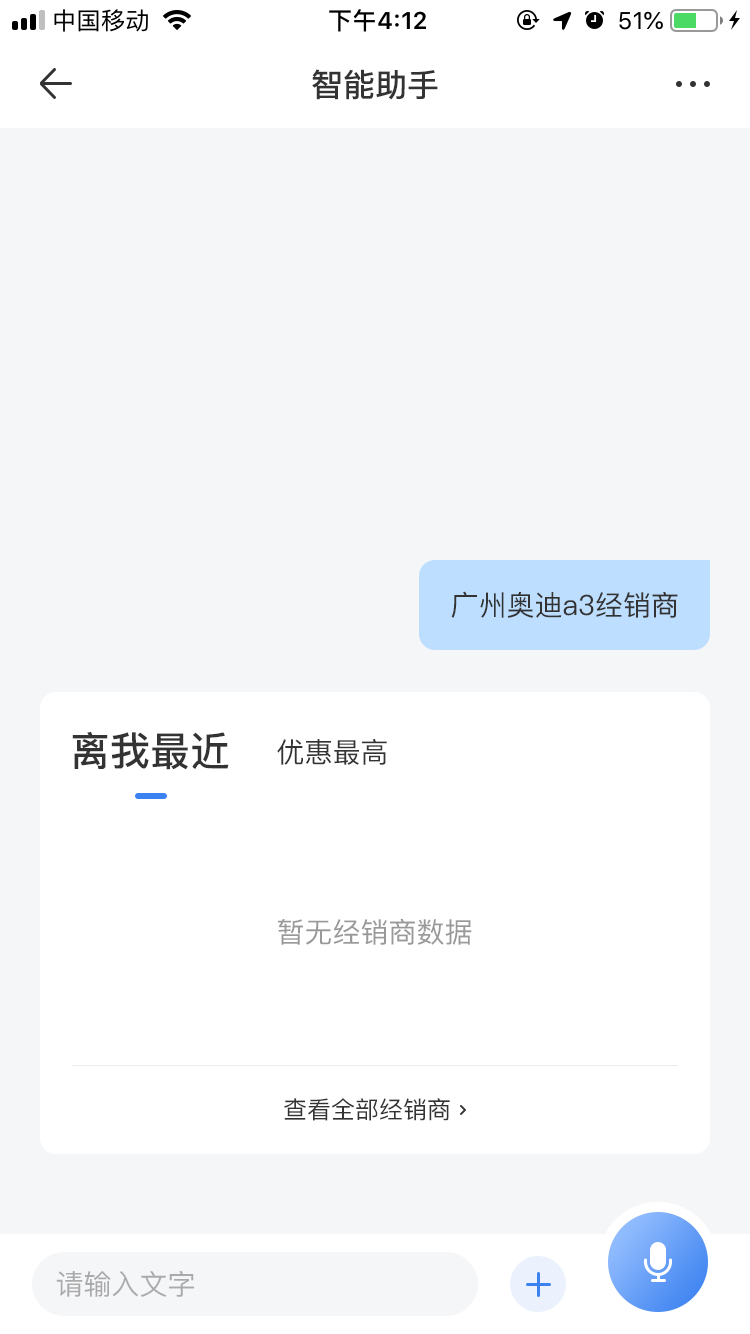Switch to the 优惠最高 tab
This screenshot has height=1334, width=750.
coord(332,752)
